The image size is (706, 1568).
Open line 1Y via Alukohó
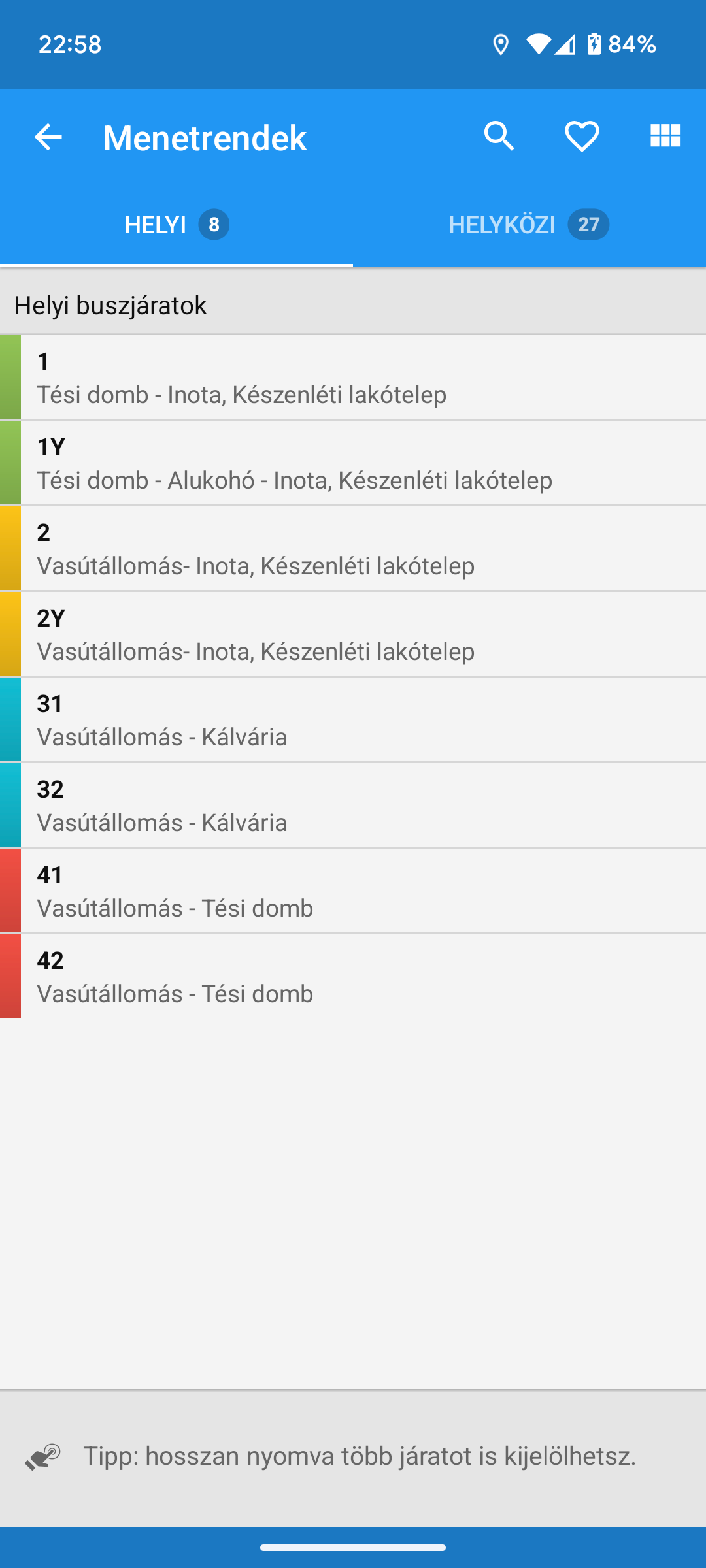point(353,463)
